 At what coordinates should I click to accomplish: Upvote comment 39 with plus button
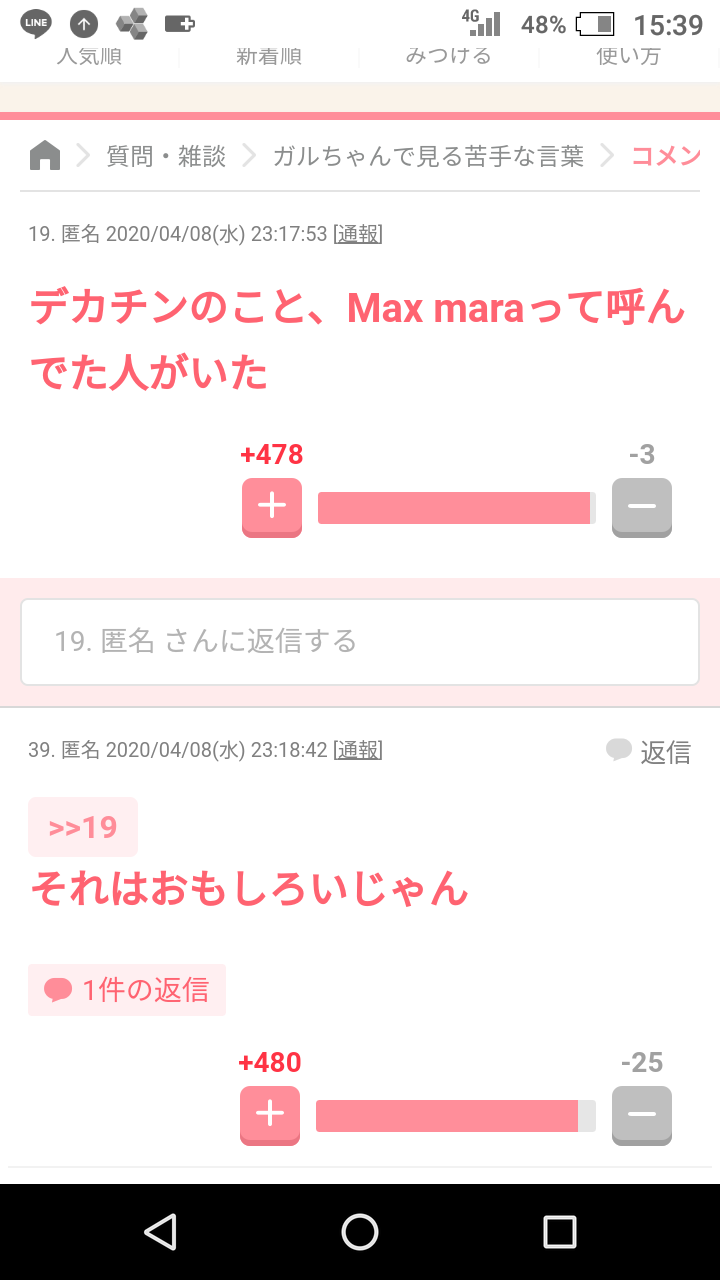270,1115
